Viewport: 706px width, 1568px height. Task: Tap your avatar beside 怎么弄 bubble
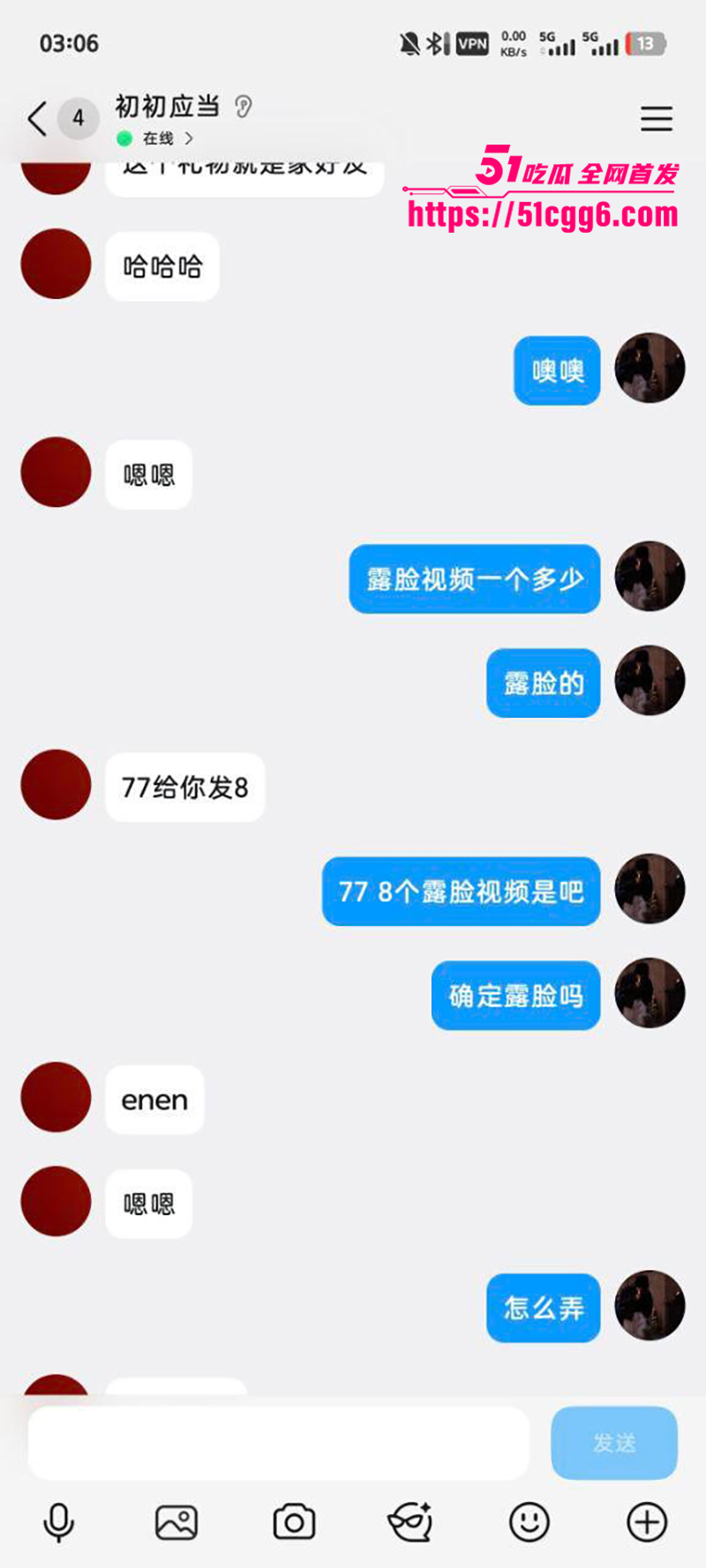[x=650, y=1308]
